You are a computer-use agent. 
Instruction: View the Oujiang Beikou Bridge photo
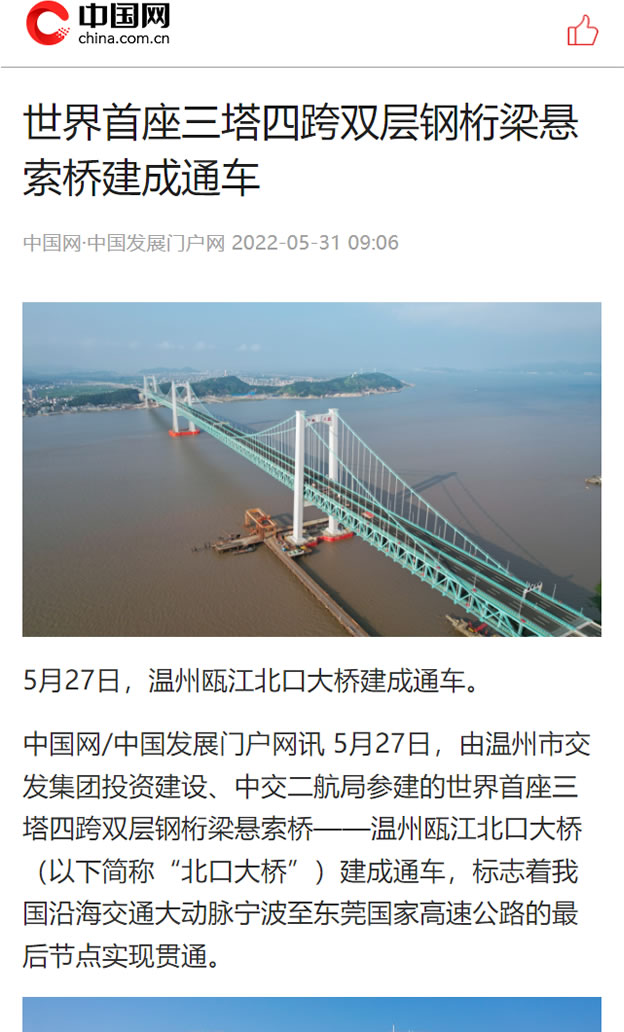312,469
